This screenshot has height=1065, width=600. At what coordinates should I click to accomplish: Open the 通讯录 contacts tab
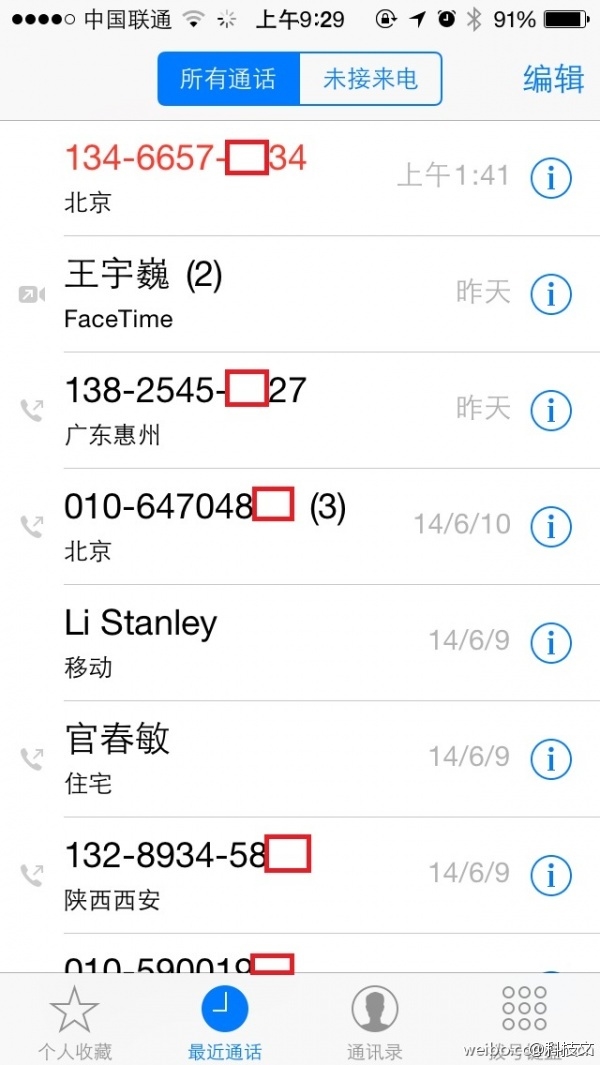[x=375, y=1020]
